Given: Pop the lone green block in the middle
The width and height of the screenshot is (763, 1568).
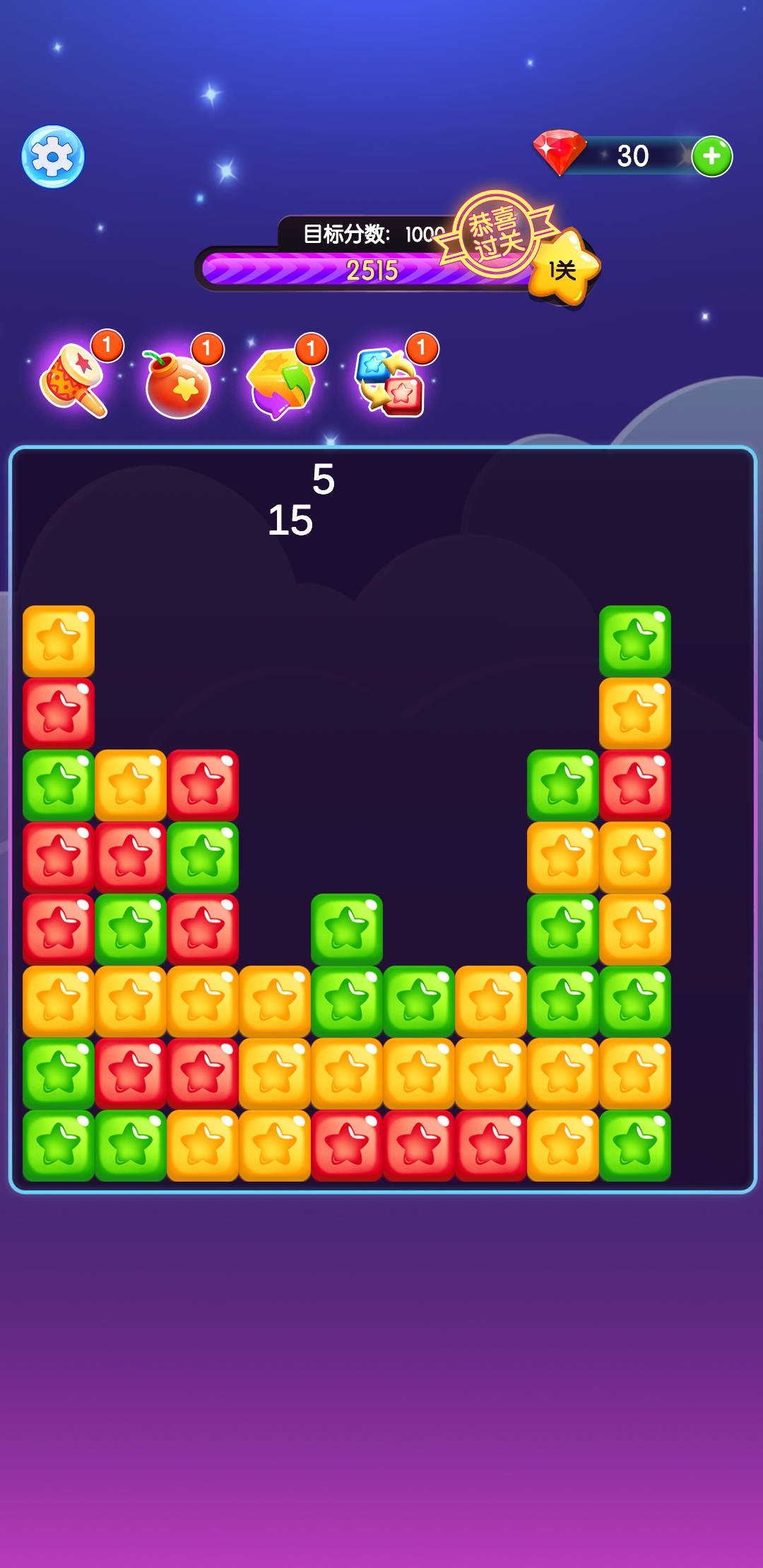Looking at the screenshot, I should (347, 929).
